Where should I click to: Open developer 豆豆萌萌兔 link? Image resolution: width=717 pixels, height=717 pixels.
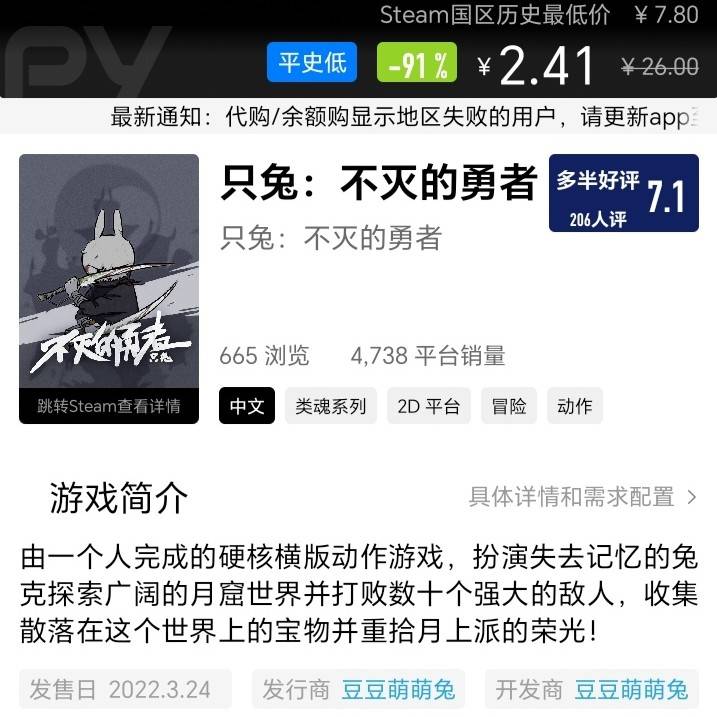click(x=631, y=689)
